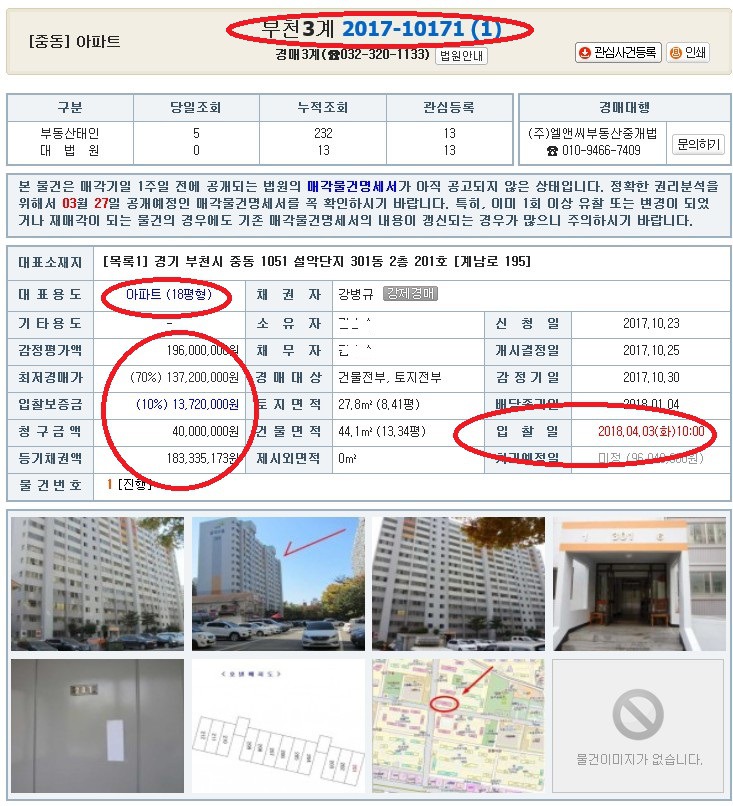Viewport: 733px width, 806px height.
Task: Print the listing with 인쇄 button
Action: [x=688, y=52]
